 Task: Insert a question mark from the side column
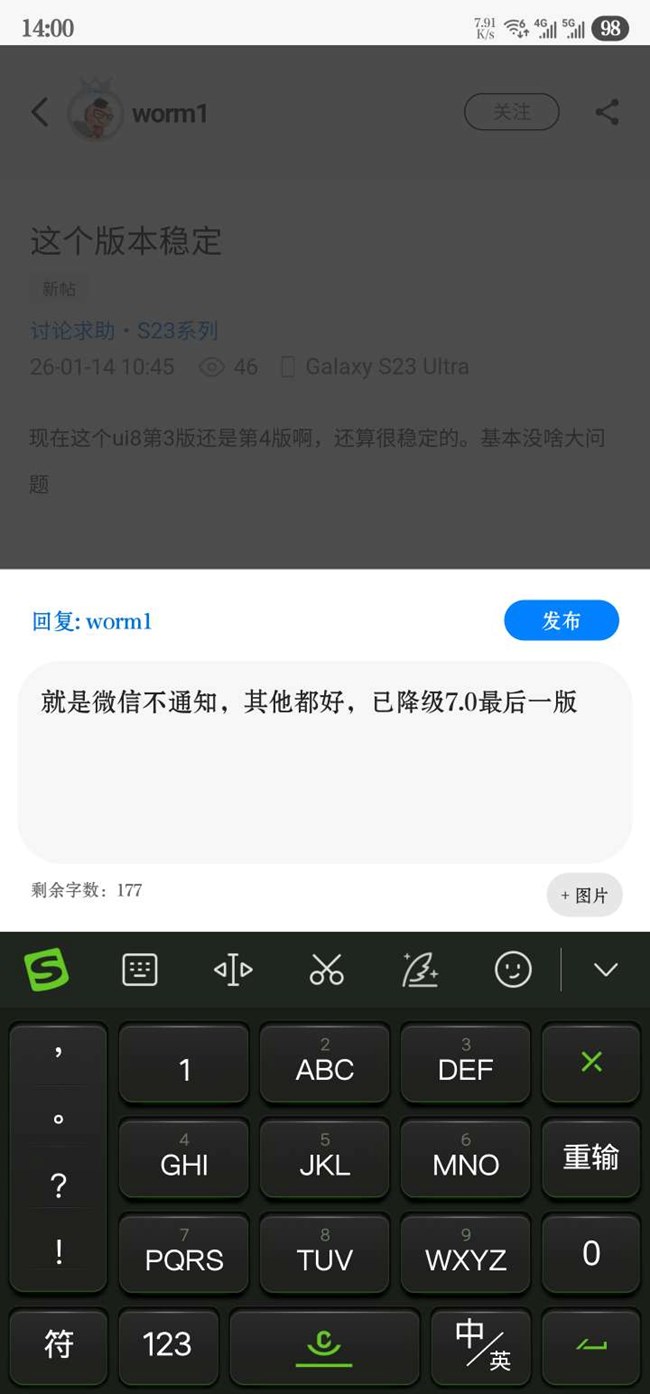pos(58,1186)
